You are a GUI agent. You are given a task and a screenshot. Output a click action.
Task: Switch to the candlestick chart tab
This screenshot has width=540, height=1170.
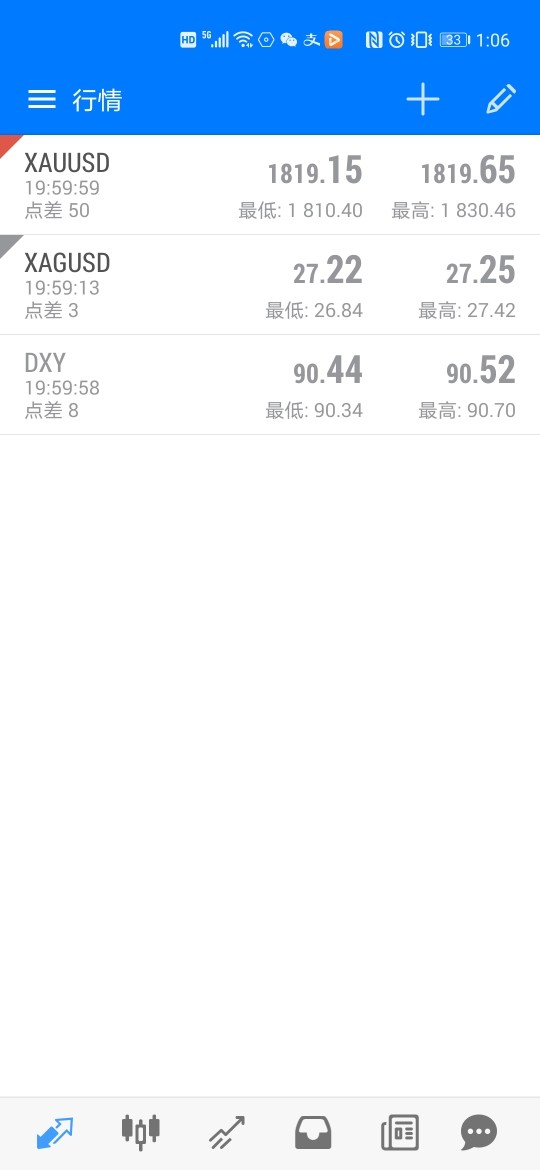point(140,1133)
